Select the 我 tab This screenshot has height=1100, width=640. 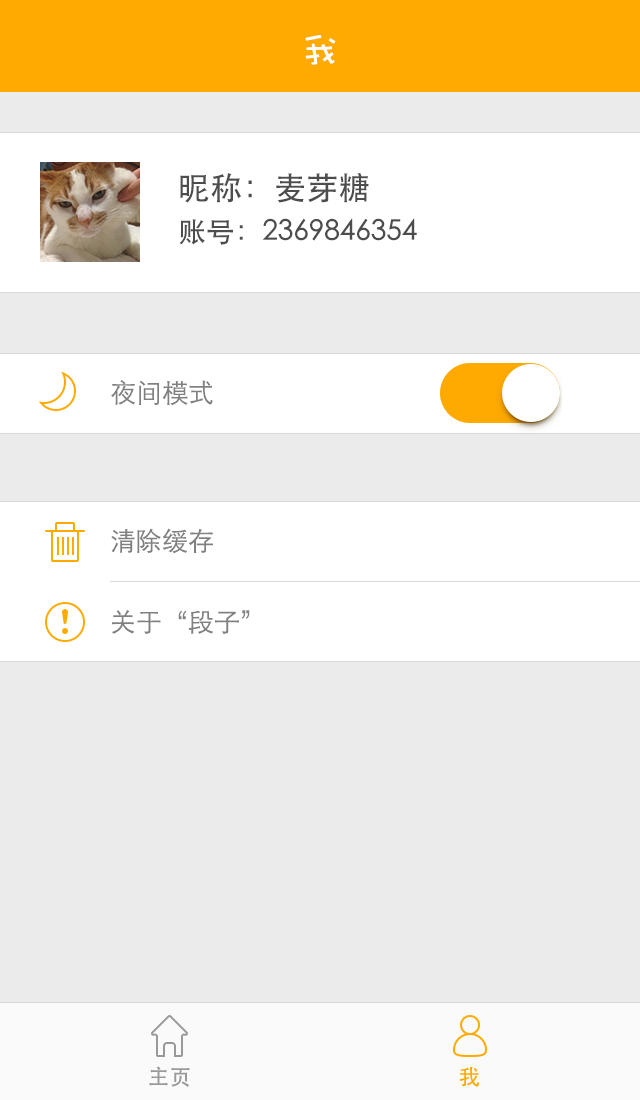click(x=469, y=1051)
